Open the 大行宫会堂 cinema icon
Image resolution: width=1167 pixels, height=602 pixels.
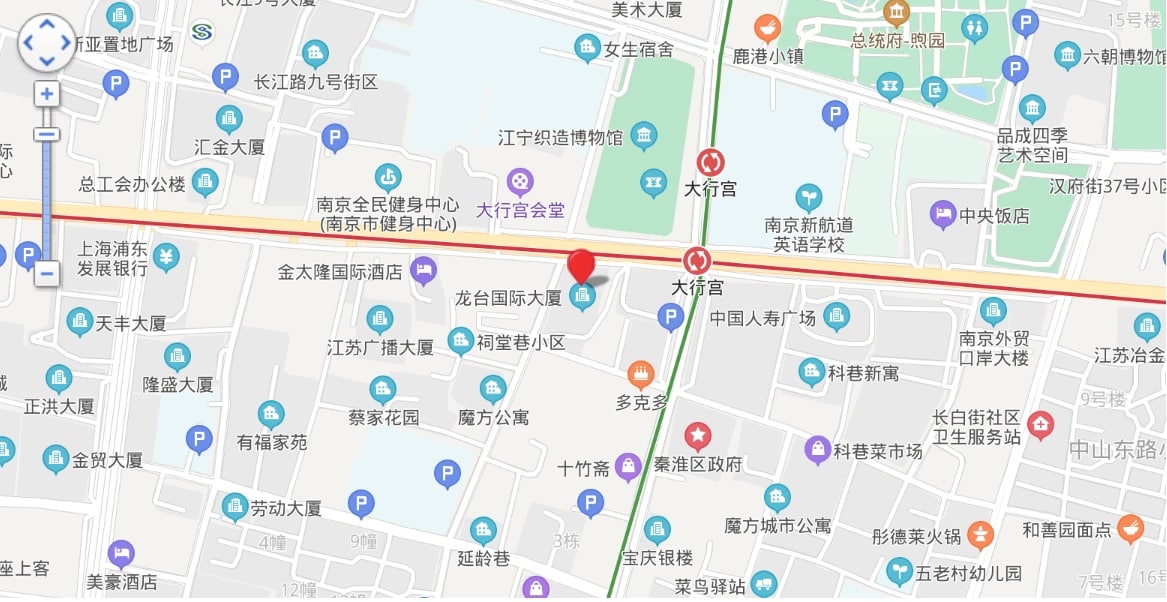pyautogui.click(x=520, y=182)
